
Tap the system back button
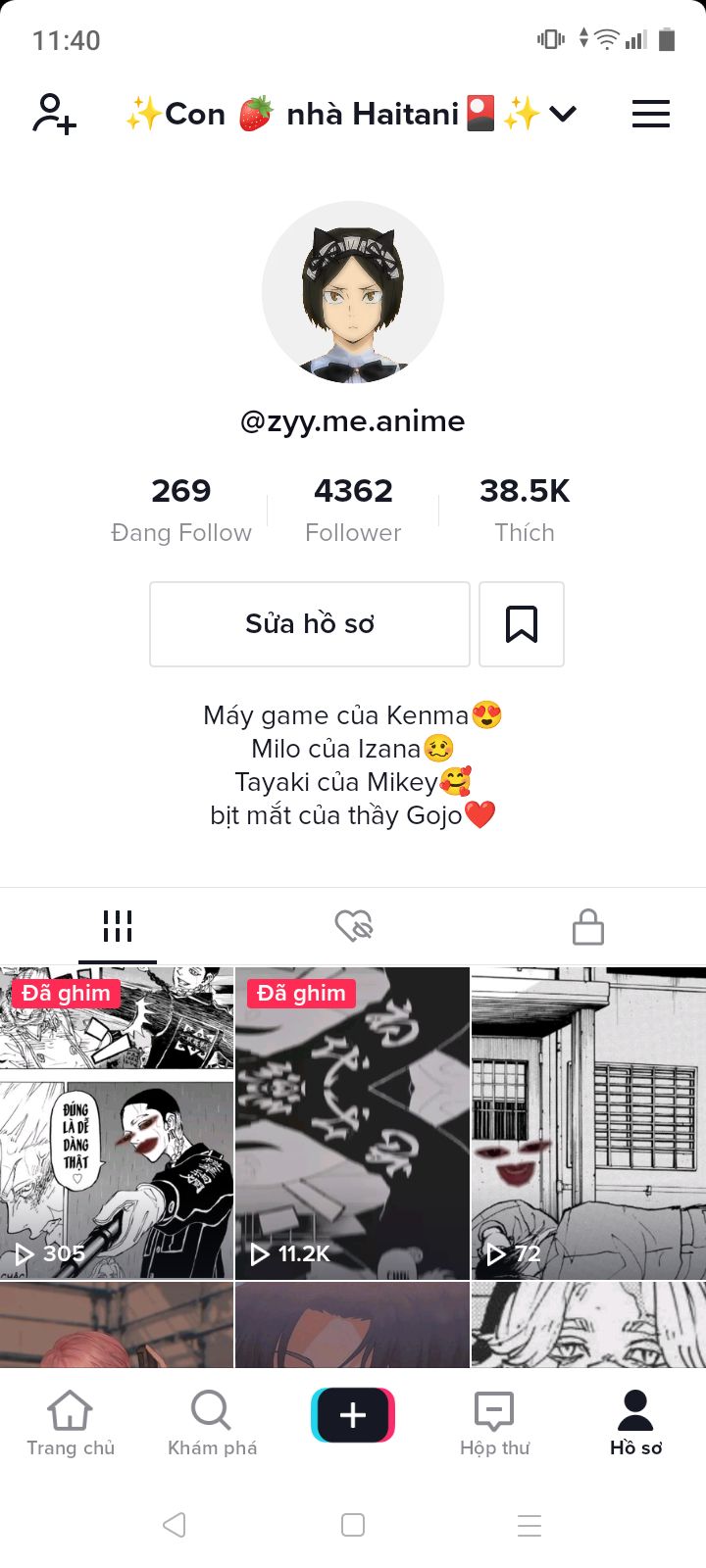[175, 1525]
